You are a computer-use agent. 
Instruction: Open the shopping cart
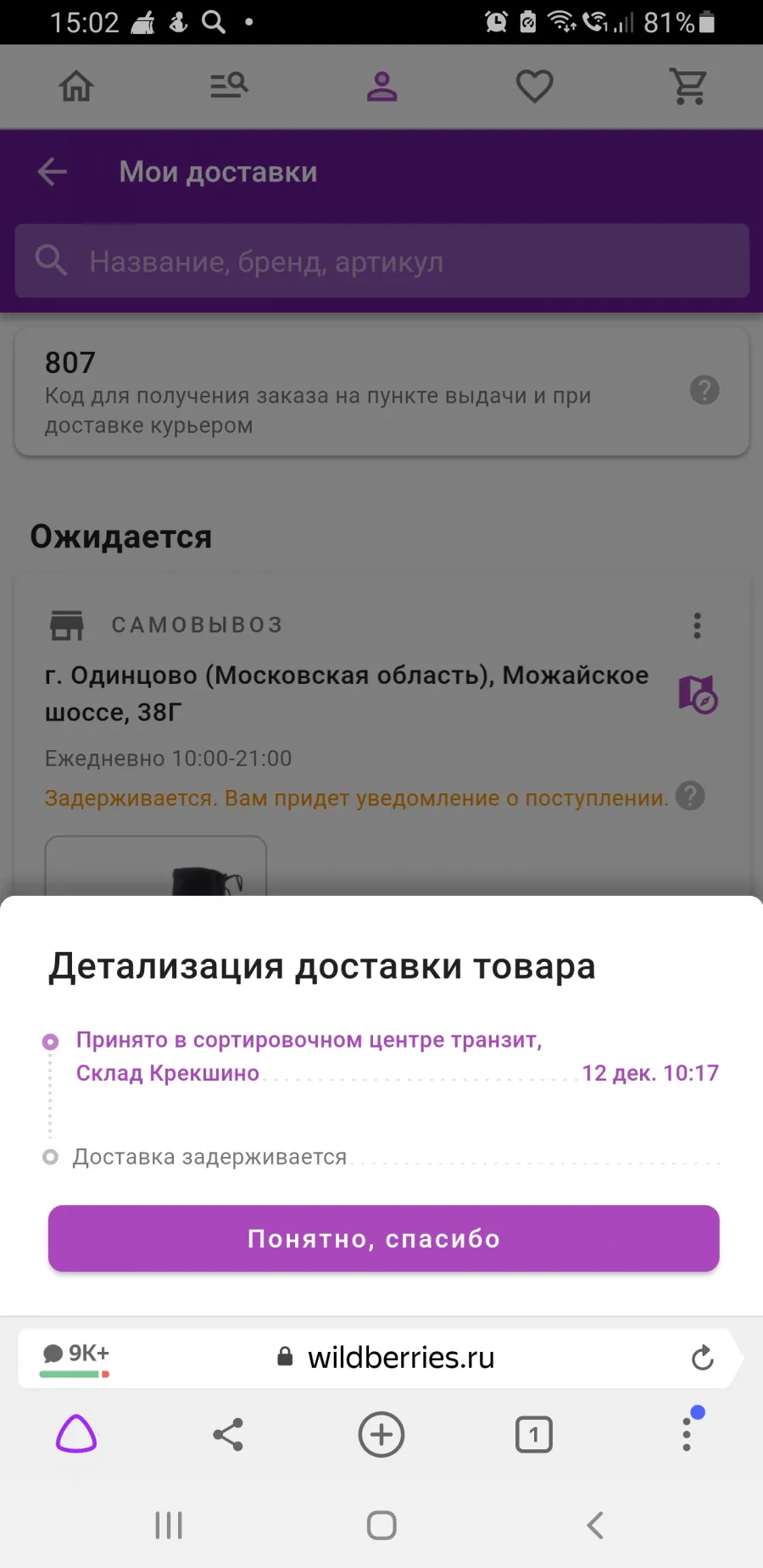(x=688, y=86)
